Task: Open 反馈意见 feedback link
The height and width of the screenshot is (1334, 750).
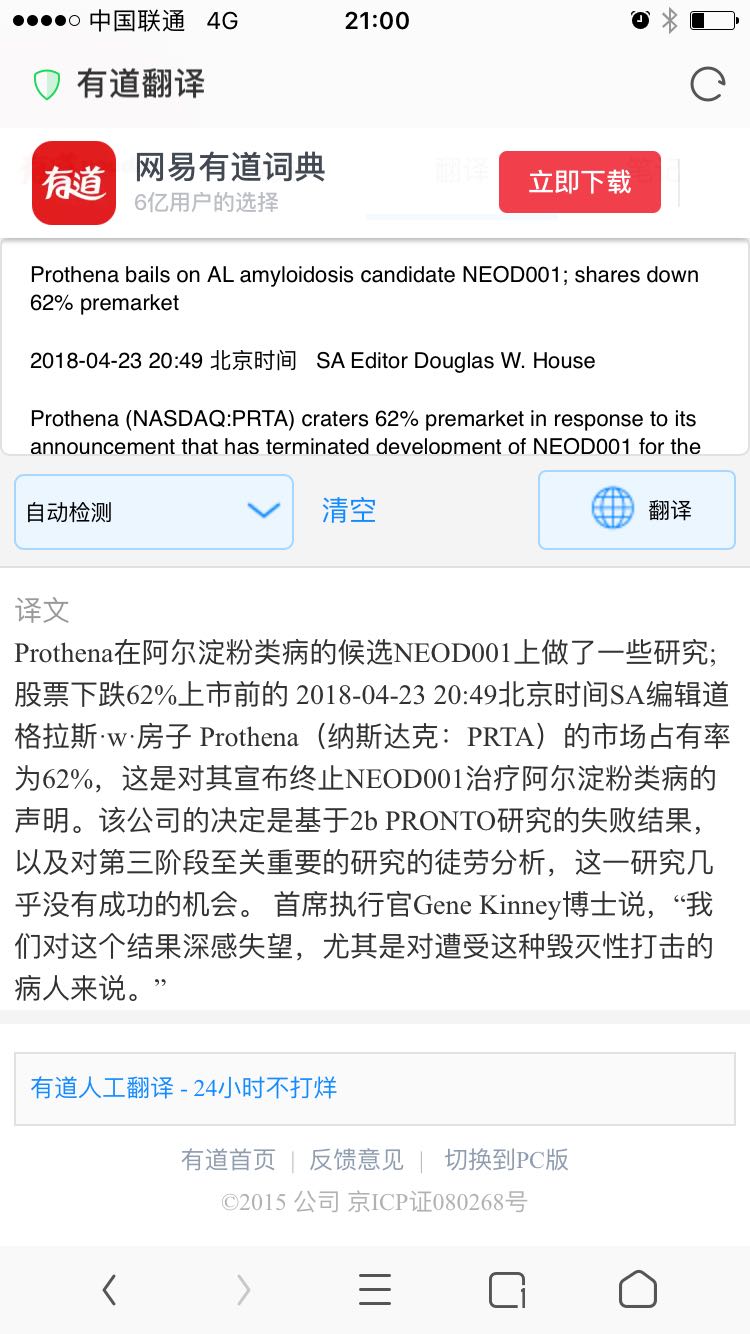Action: point(356,1160)
